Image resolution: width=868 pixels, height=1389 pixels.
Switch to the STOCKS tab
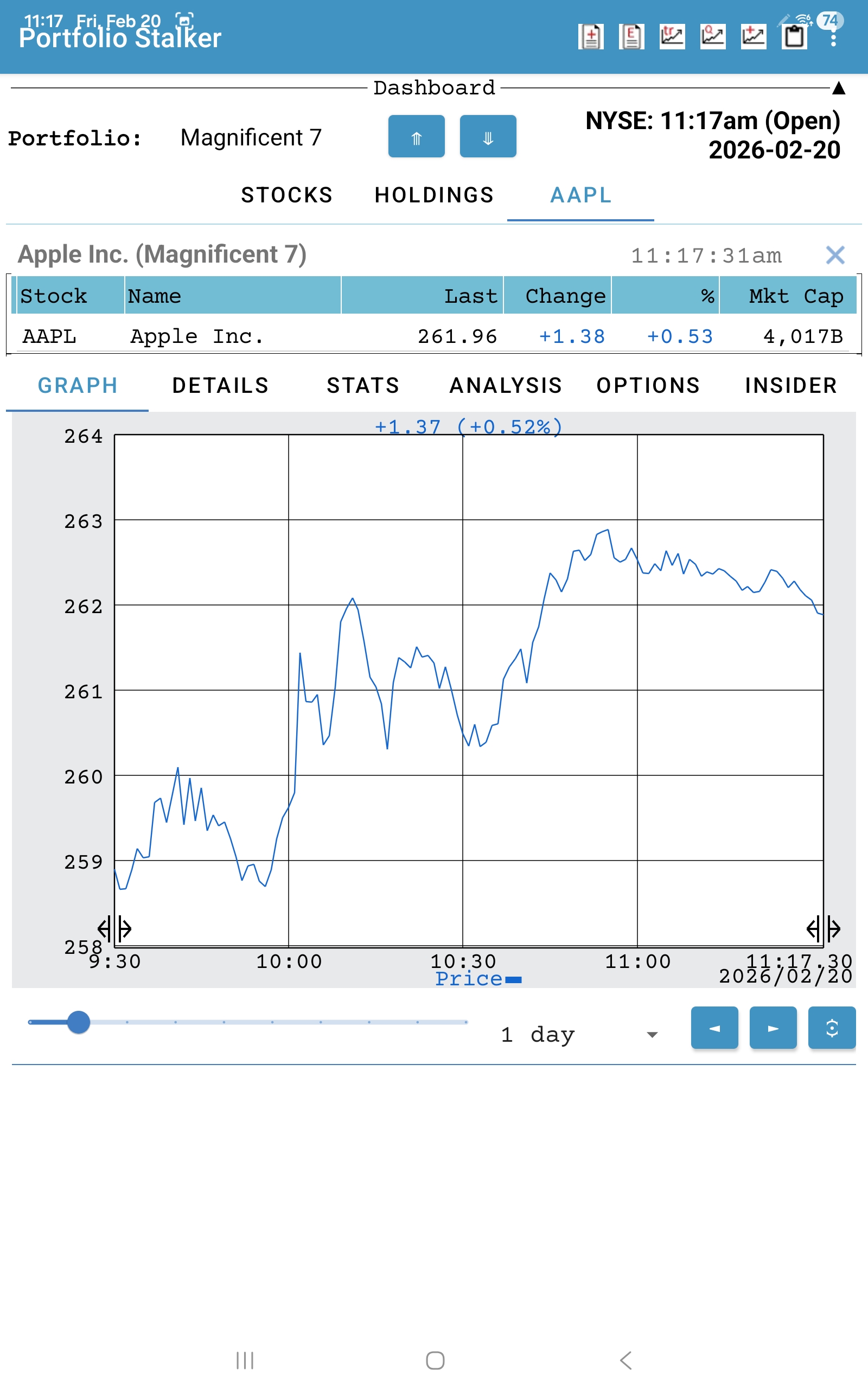(x=286, y=195)
